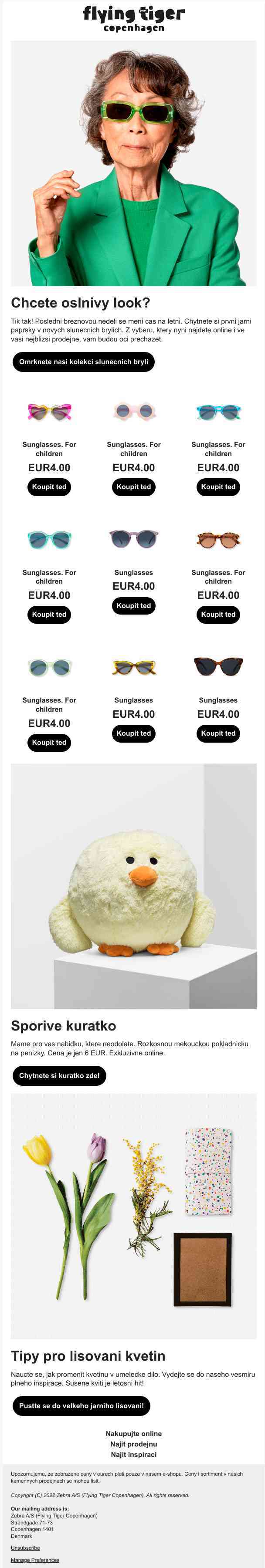Open the sunglasses collection button 'Omrknete nasi kolekci'
Viewport: 265px width, 1568px height.
(x=83, y=362)
